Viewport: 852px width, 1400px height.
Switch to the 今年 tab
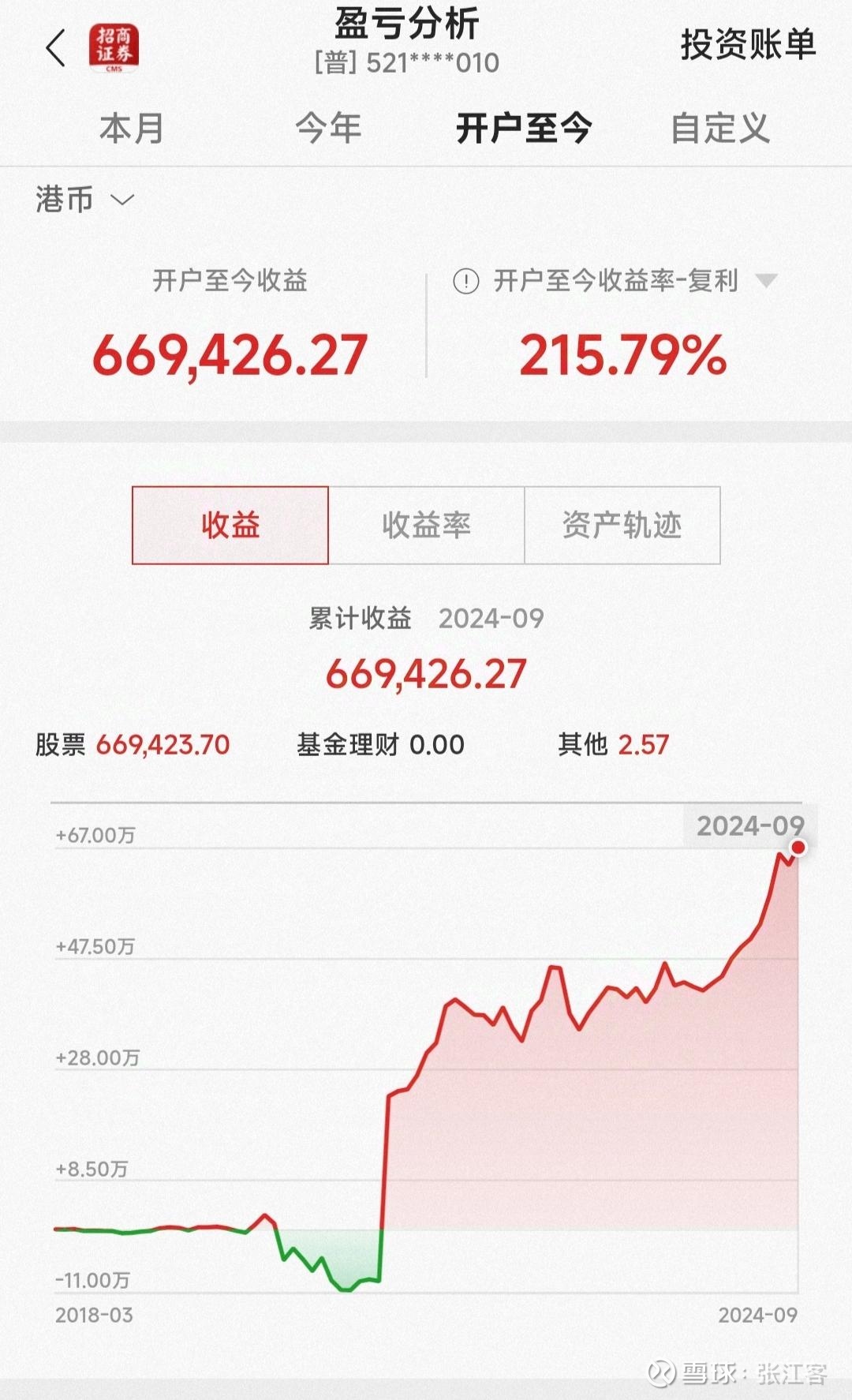click(328, 128)
